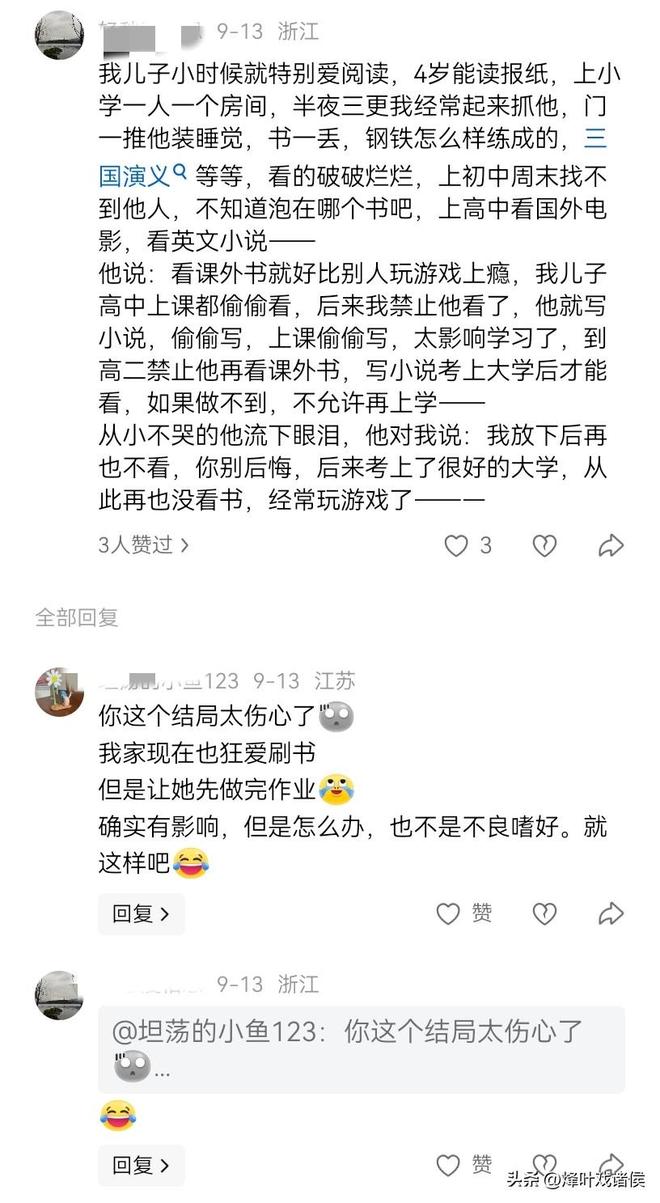Reply to the laughing emoji comment

click(141, 1165)
